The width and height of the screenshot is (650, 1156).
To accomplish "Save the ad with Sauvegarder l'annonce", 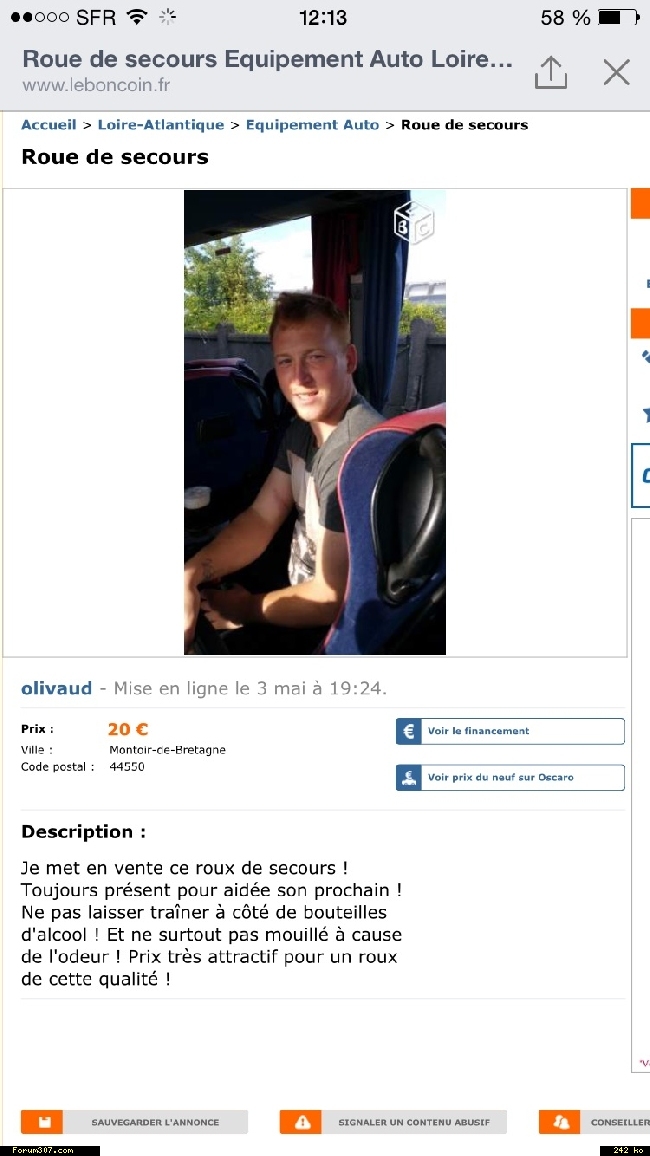I will click(134, 1122).
